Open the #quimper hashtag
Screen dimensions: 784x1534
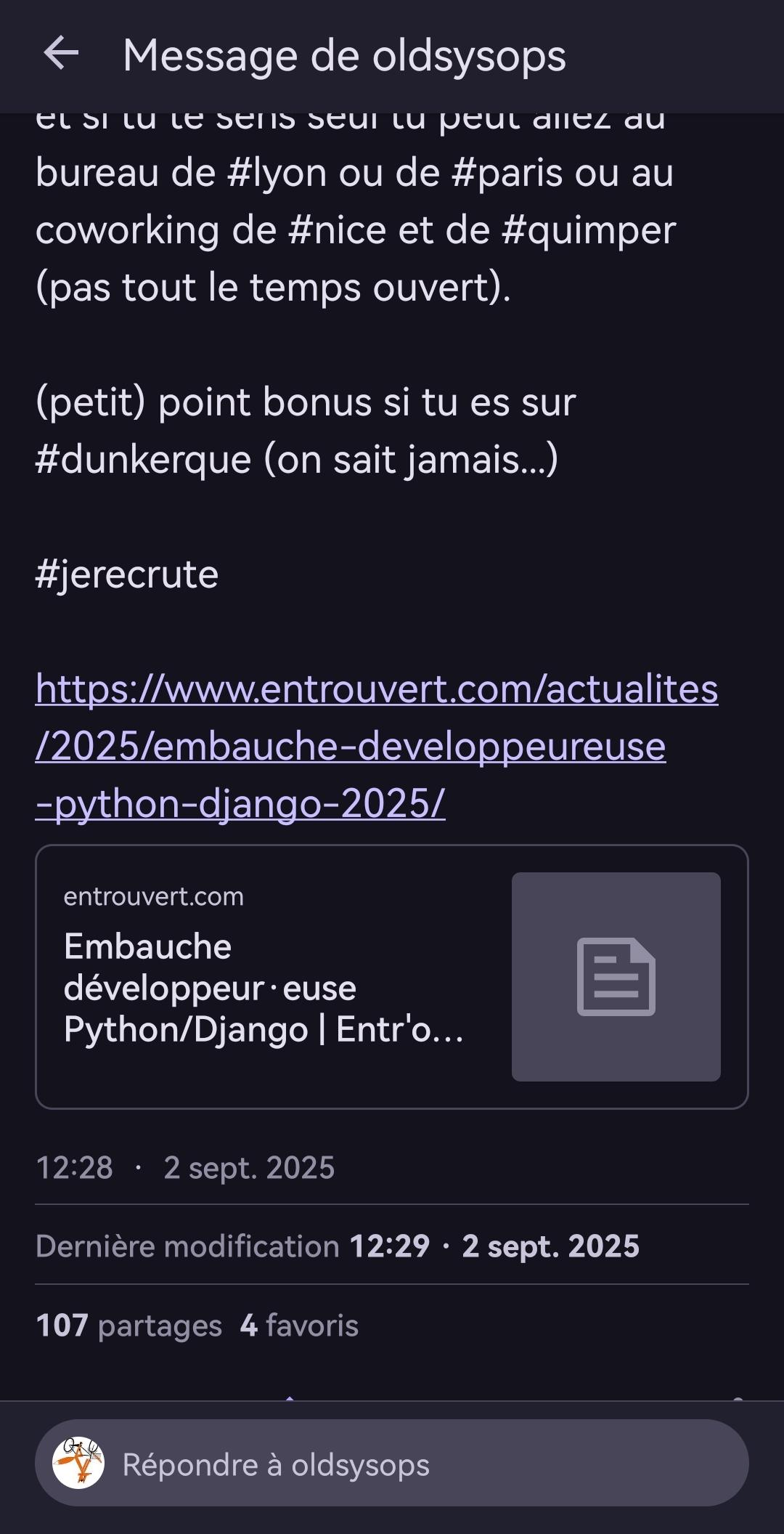tap(589, 231)
